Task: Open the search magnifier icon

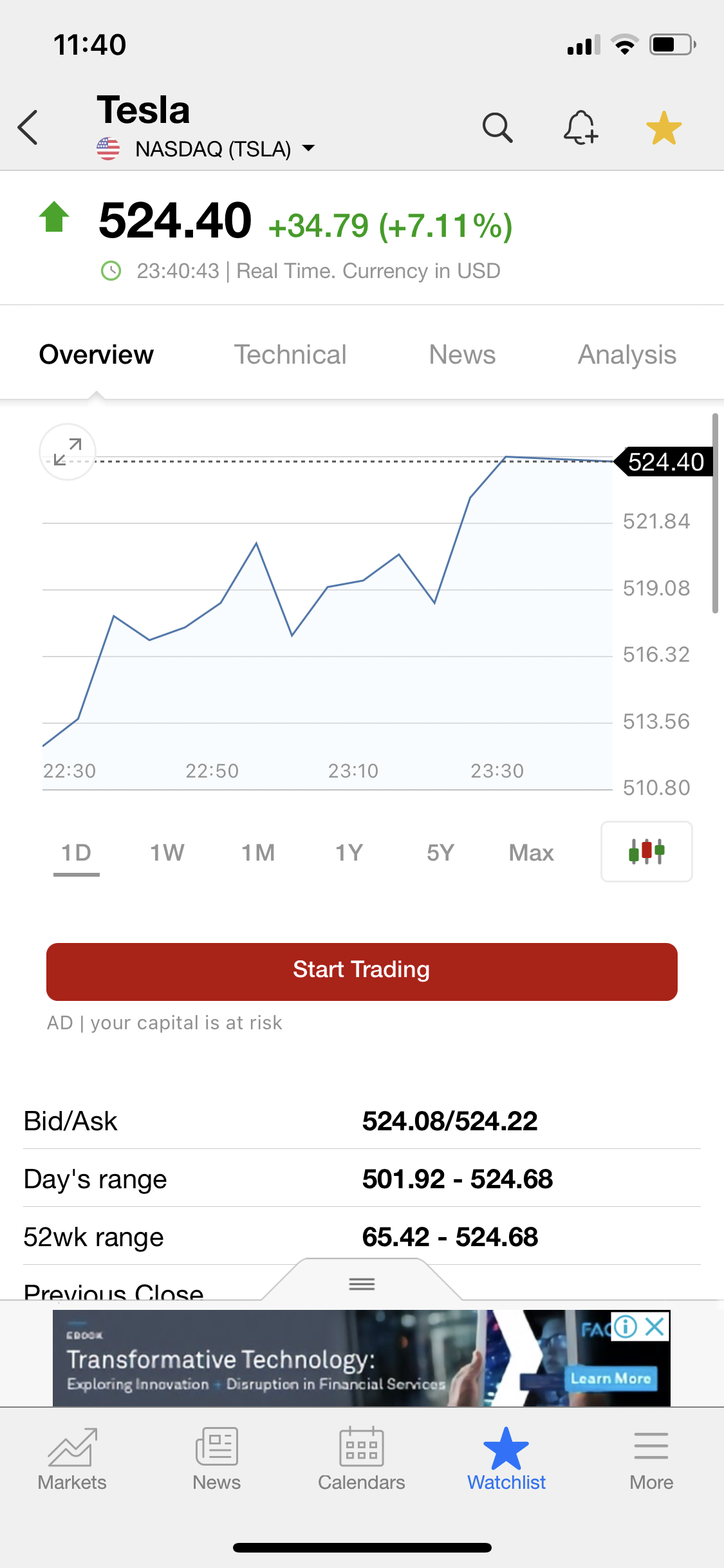Action: pos(497,127)
